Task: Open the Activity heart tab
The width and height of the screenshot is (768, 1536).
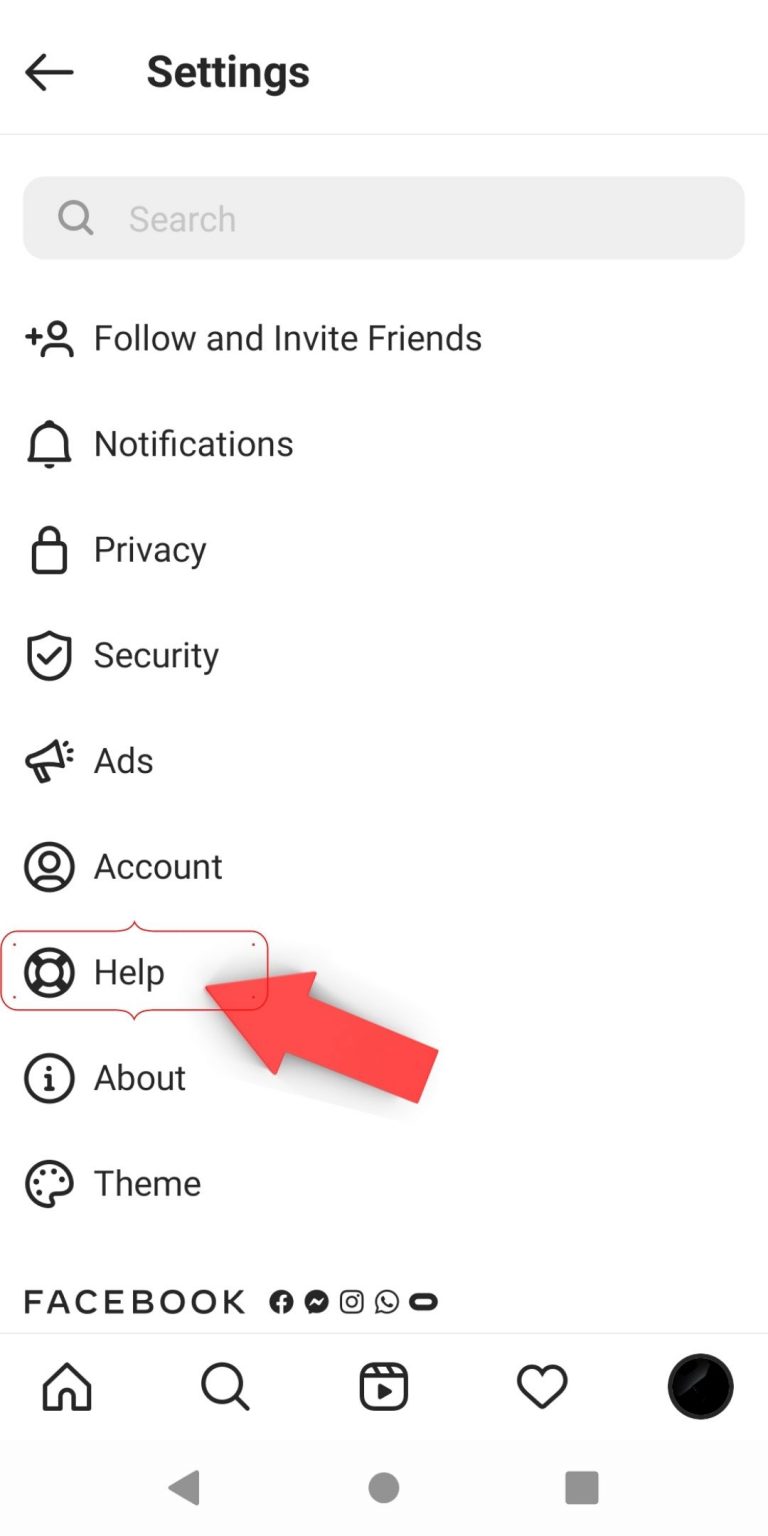Action: click(x=542, y=1387)
